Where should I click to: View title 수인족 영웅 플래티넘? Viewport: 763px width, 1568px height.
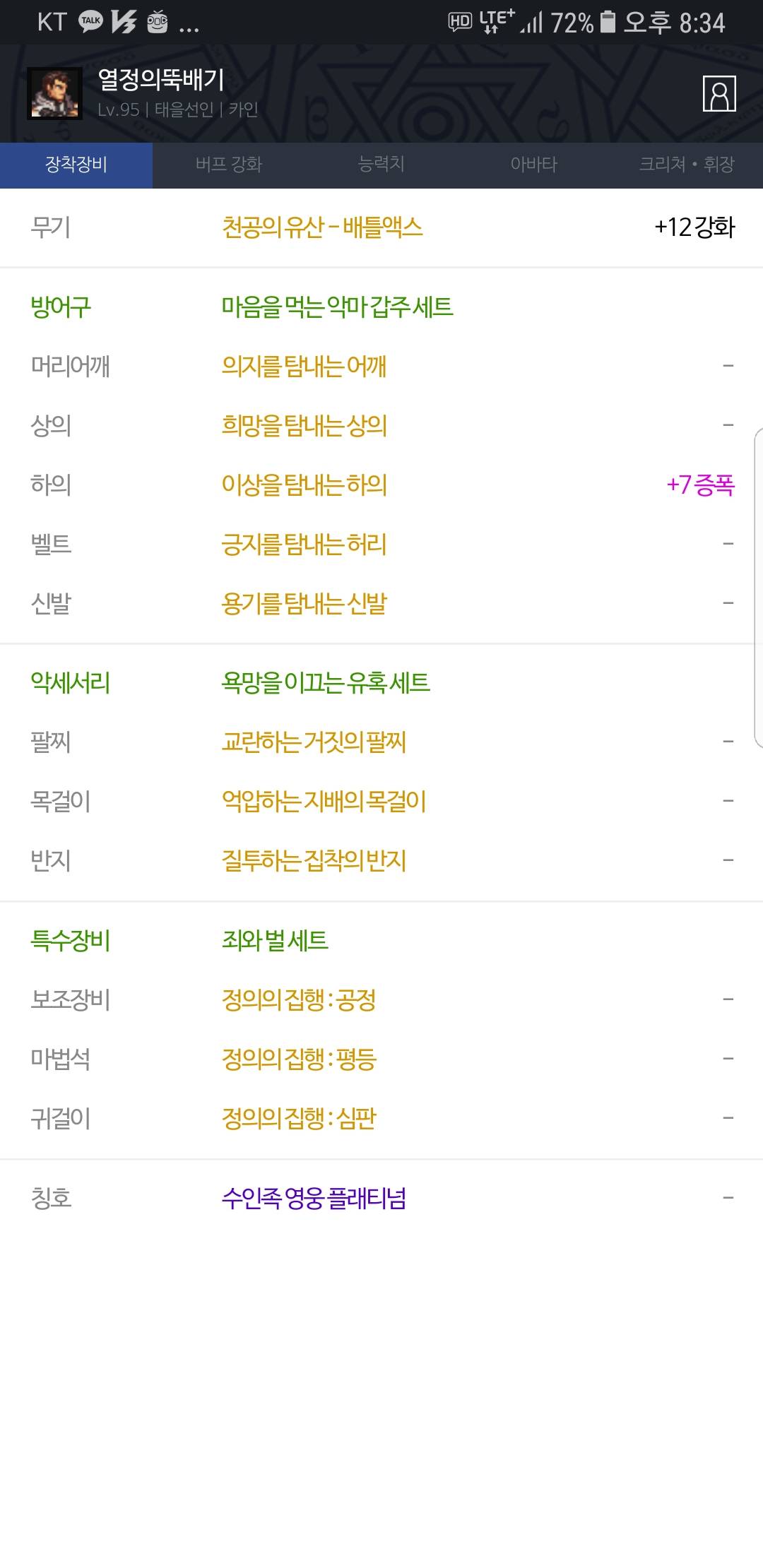coord(314,1198)
